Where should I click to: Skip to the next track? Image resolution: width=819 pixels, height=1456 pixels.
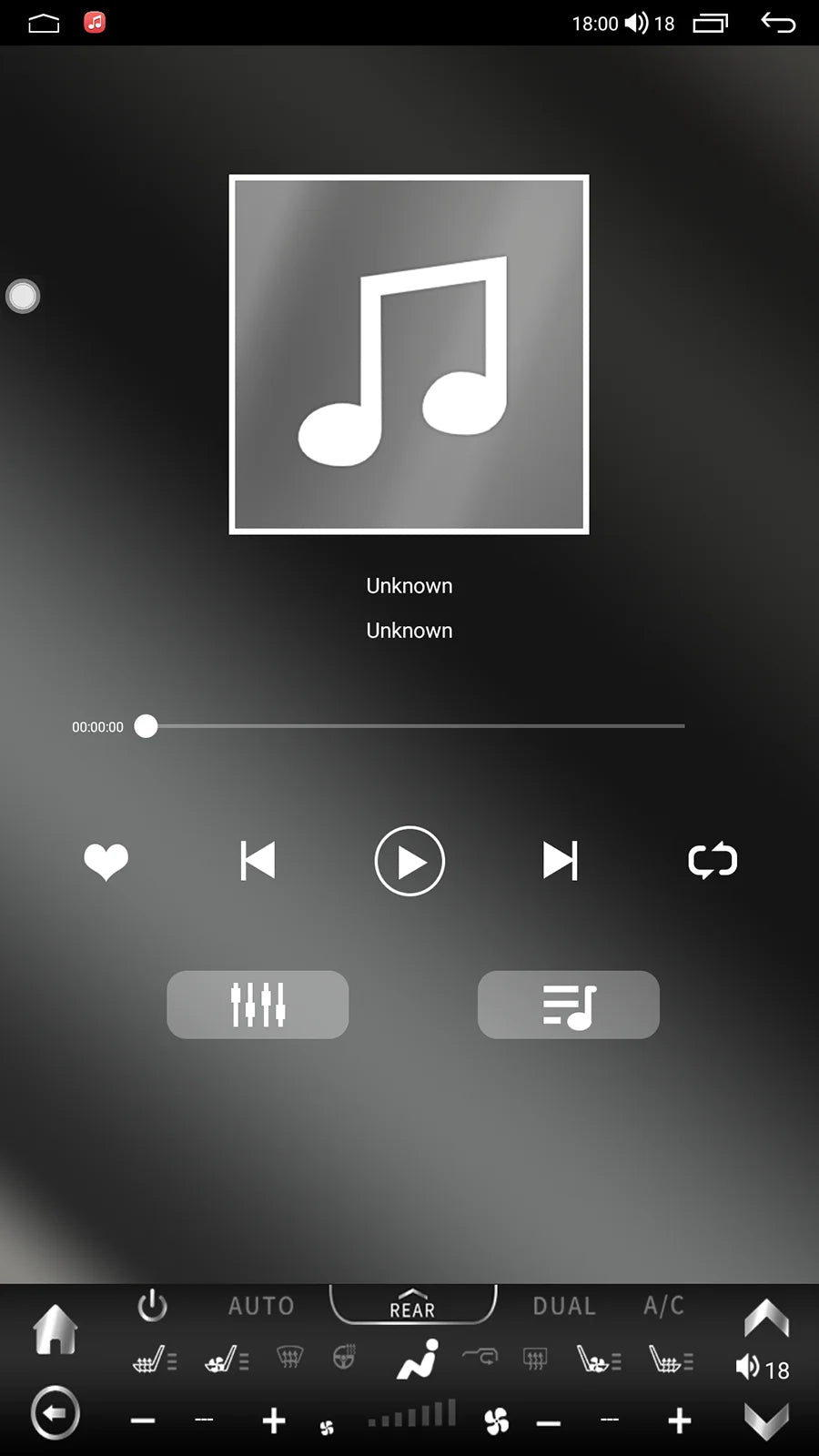tap(560, 861)
